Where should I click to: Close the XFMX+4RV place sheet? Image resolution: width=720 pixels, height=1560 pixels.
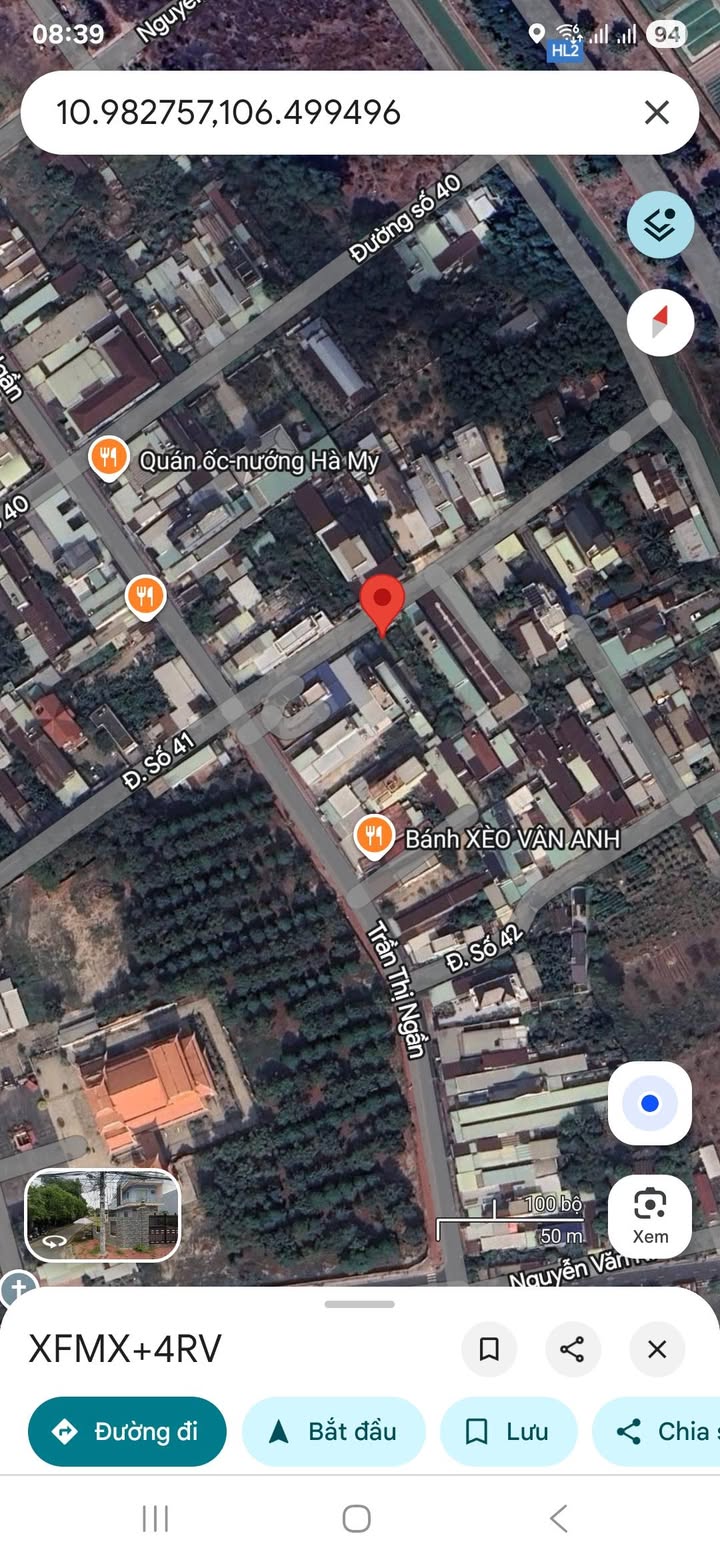656,1349
